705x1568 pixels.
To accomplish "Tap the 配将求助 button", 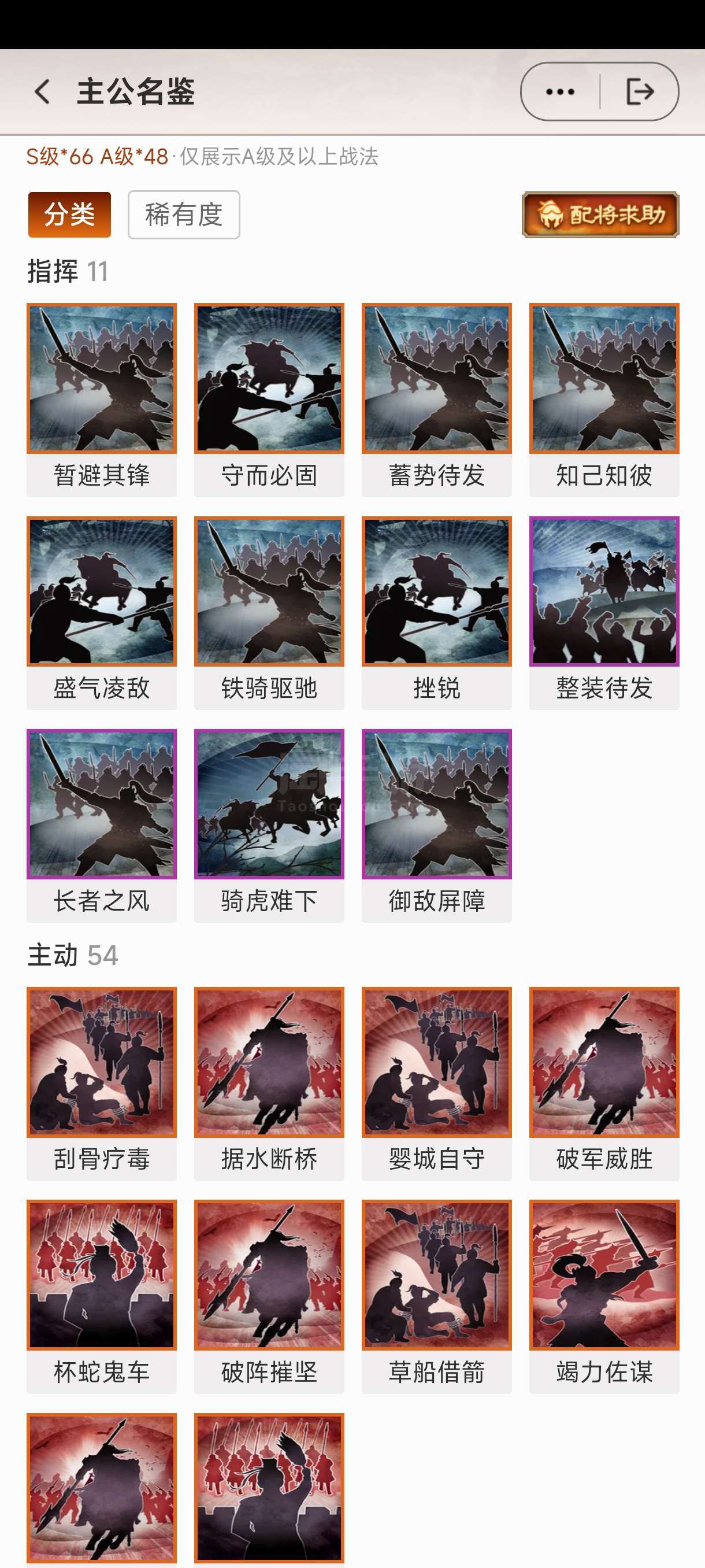I will 600,215.
